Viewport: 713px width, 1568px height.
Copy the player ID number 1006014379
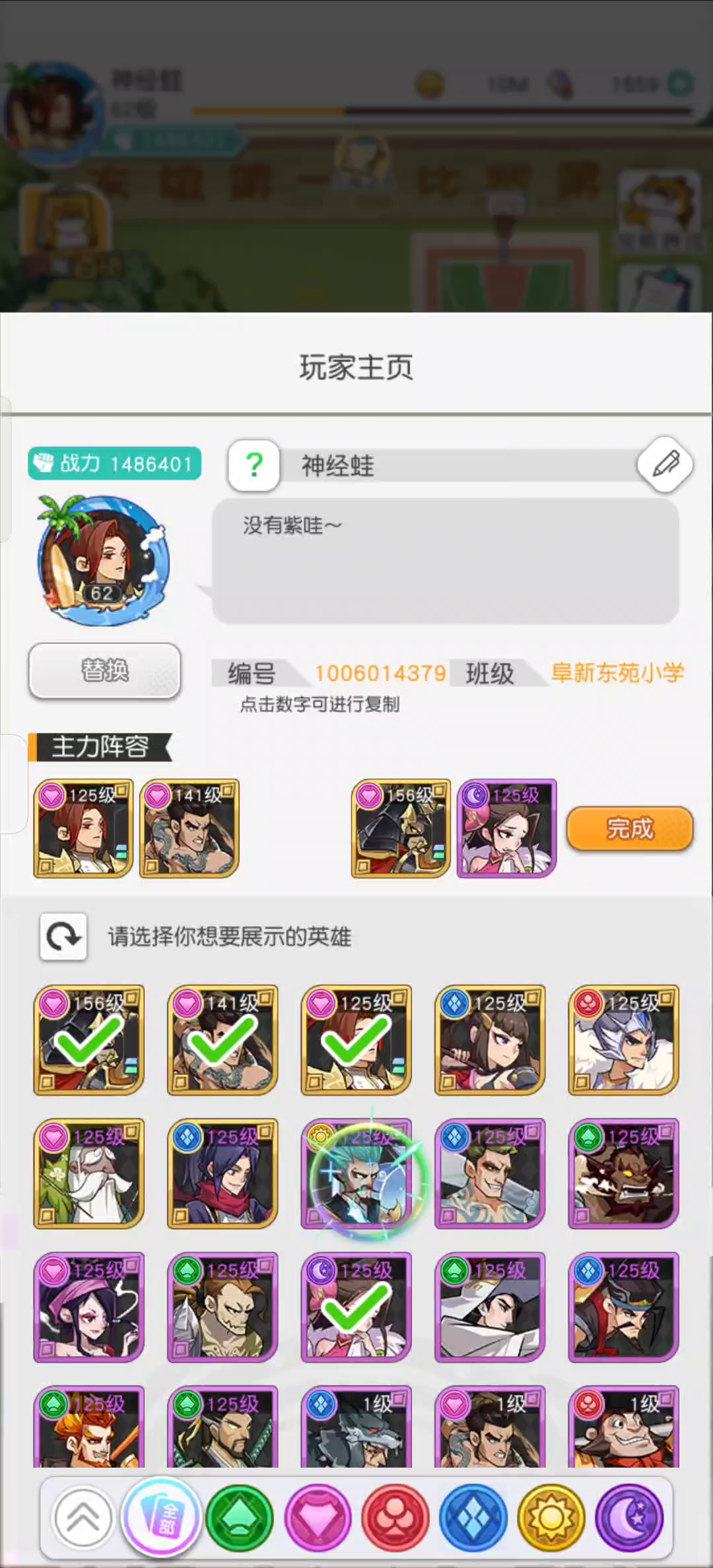pos(380,673)
